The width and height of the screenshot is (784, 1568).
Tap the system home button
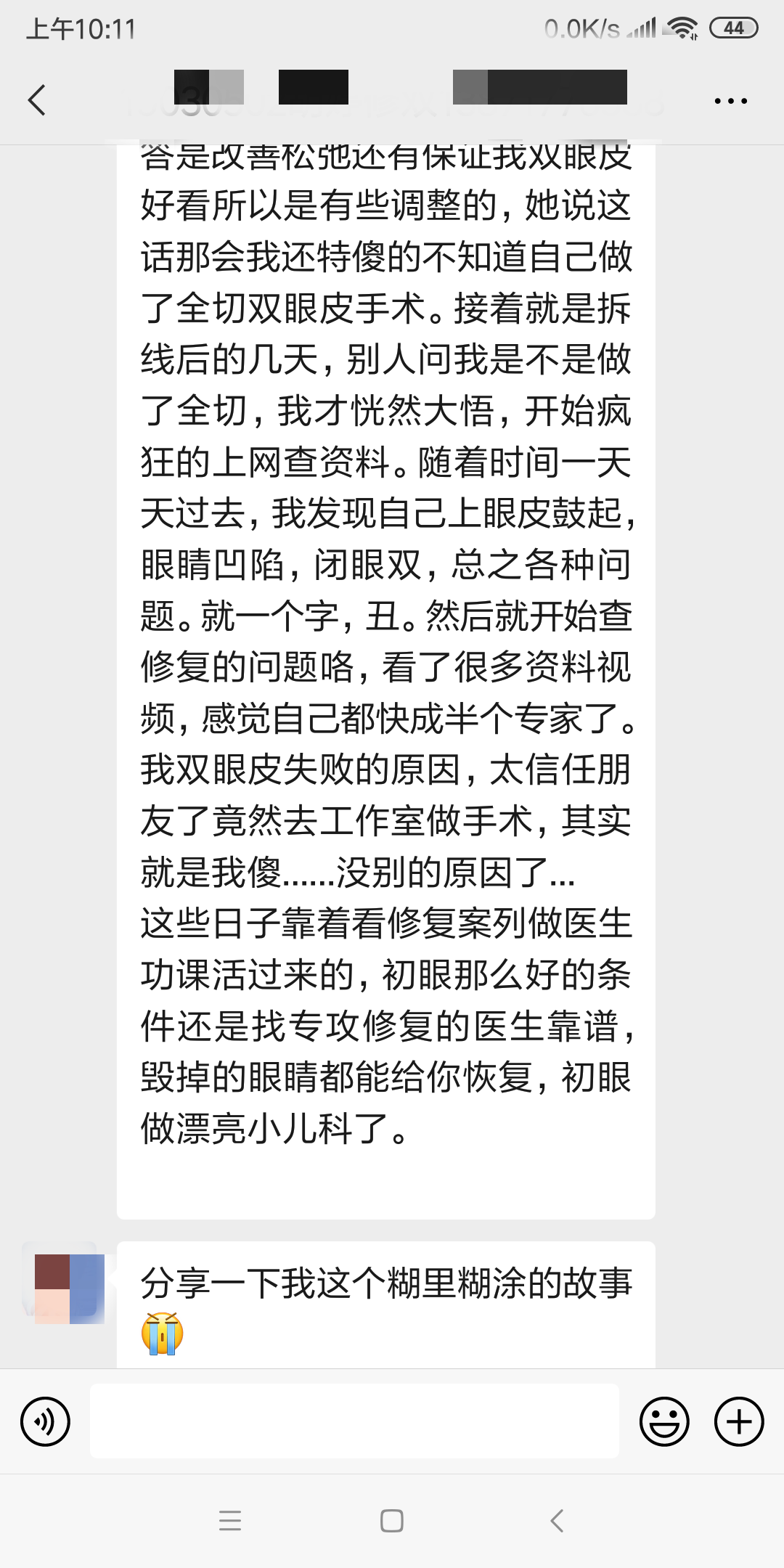pyautogui.click(x=392, y=1521)
